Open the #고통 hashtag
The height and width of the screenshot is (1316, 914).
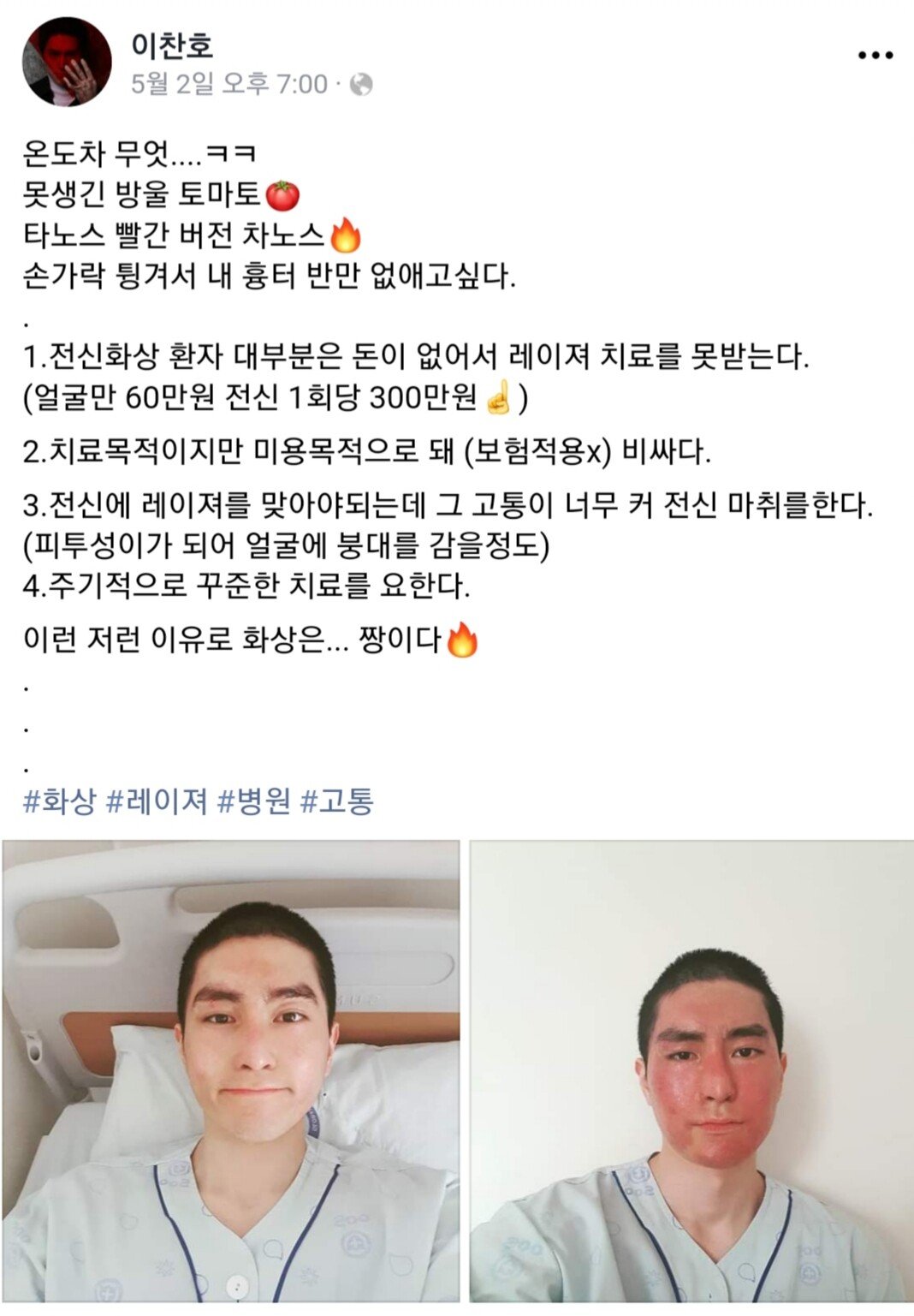pos(337,801)
